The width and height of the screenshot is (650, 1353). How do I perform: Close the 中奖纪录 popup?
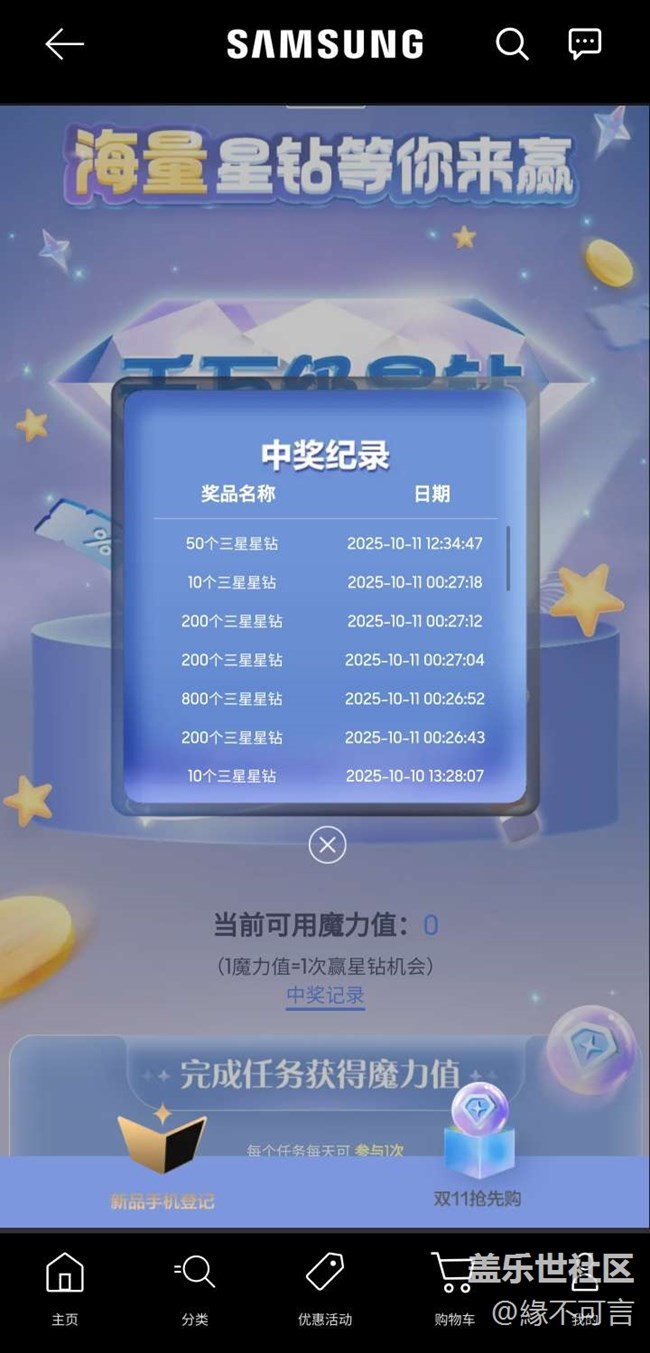pos(327,845)
